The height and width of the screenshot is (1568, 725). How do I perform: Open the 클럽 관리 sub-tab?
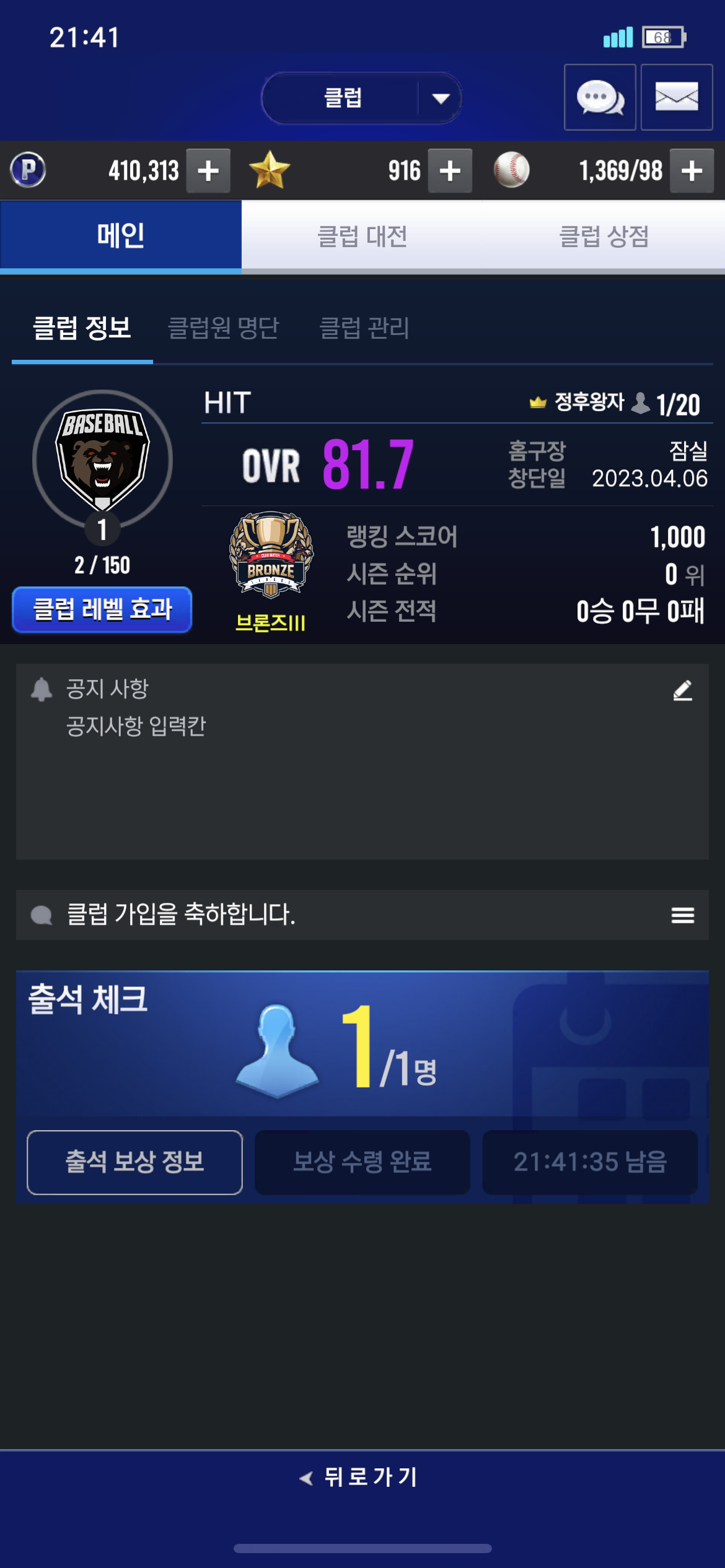[364, 328]
